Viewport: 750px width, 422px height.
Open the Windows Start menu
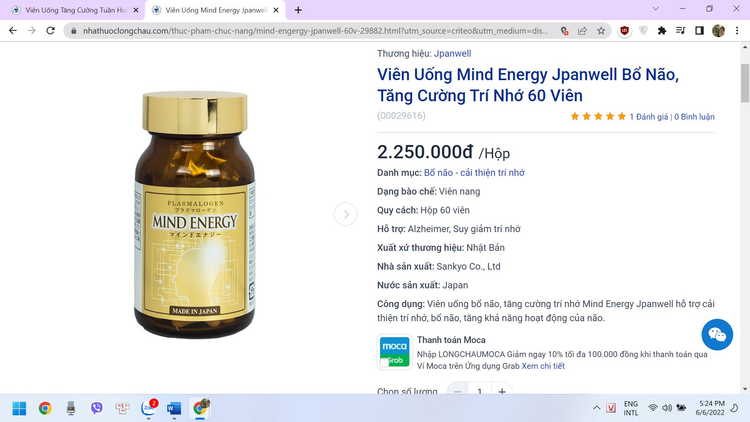(18, 408)
